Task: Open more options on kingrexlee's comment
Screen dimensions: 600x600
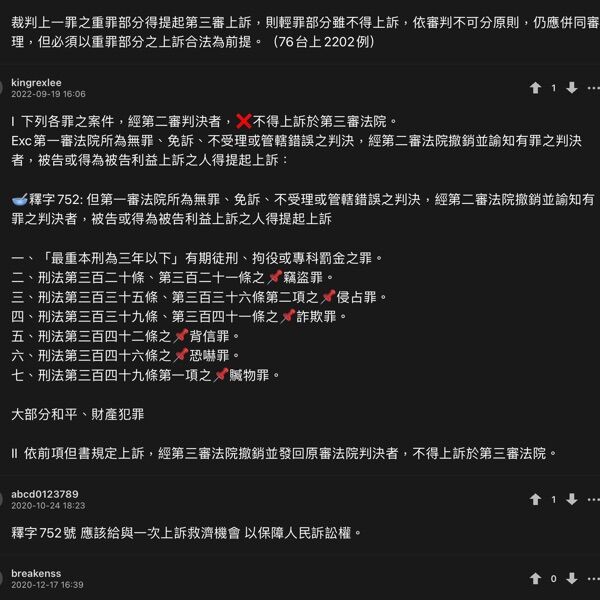Action: [x=589, y=88]
